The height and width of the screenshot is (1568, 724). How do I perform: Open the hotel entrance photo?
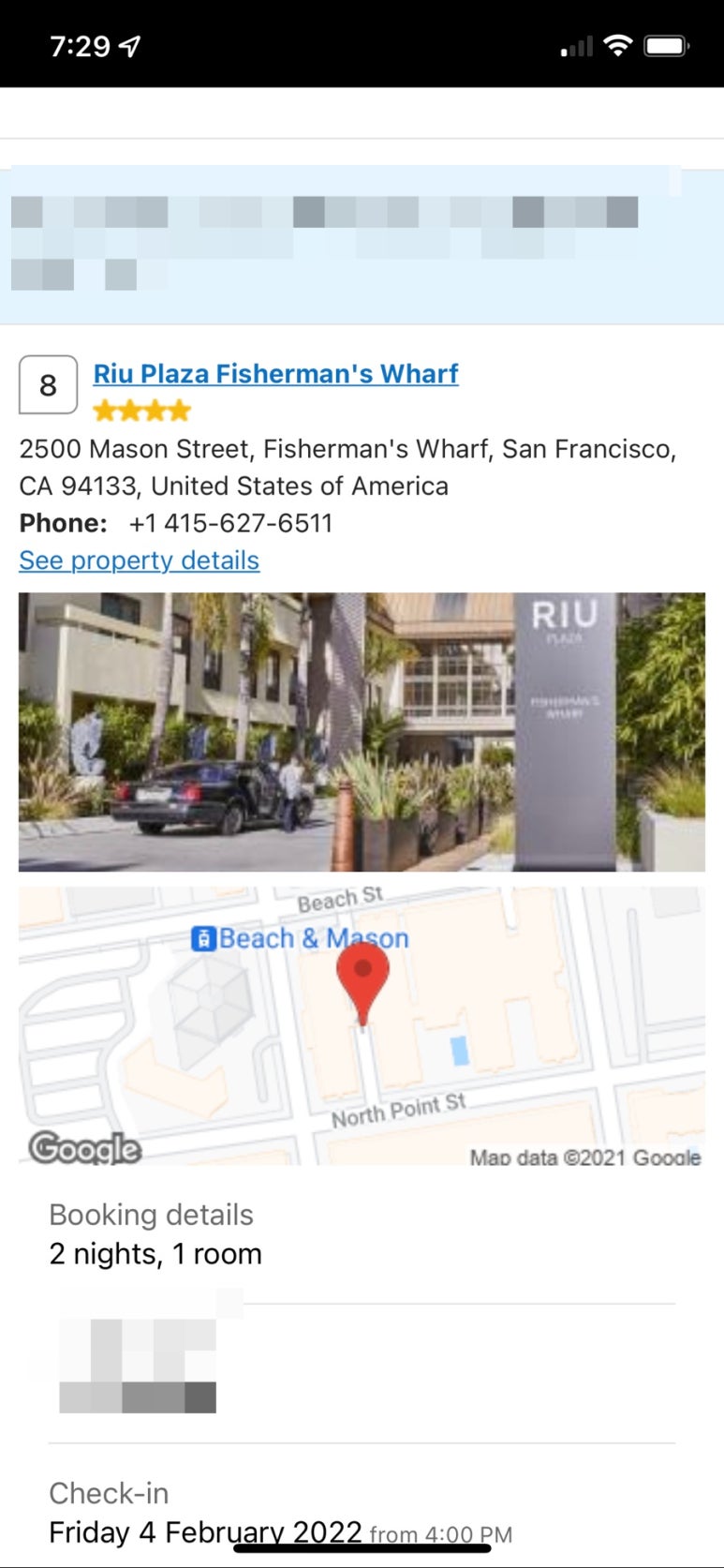pyautogui.click(x=362, y=731)
